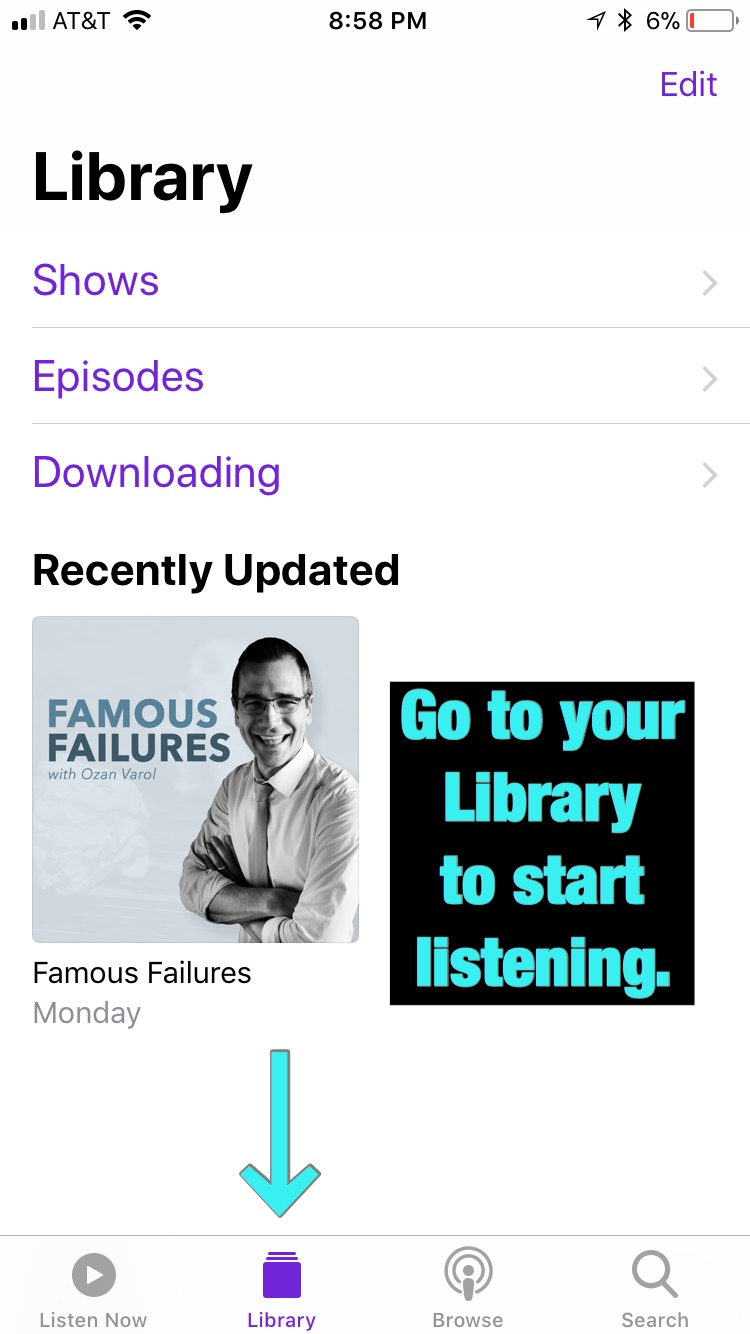The width and height of the screenshot is (750, 1334).
Task: Tap the Edit button
Action: (x=688, y=85)
